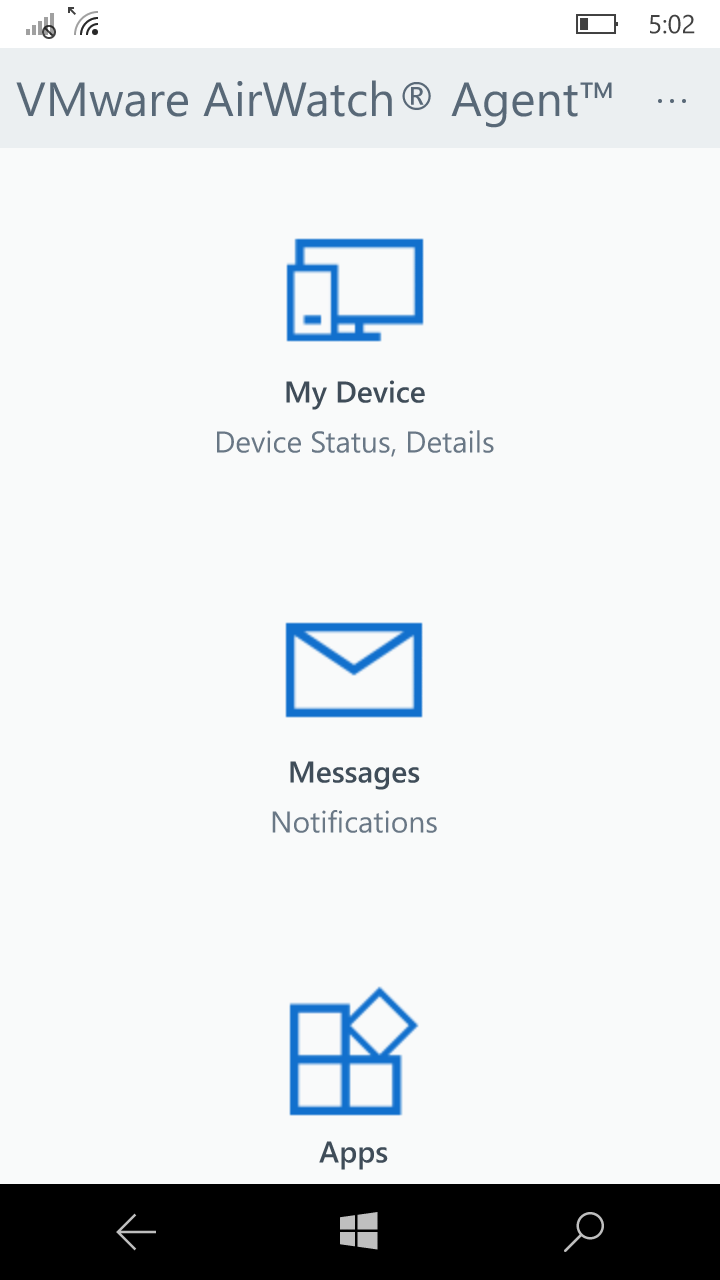Go back using the system back arrow
This screenshot has height=1280, width=720.
(136, 1232)
